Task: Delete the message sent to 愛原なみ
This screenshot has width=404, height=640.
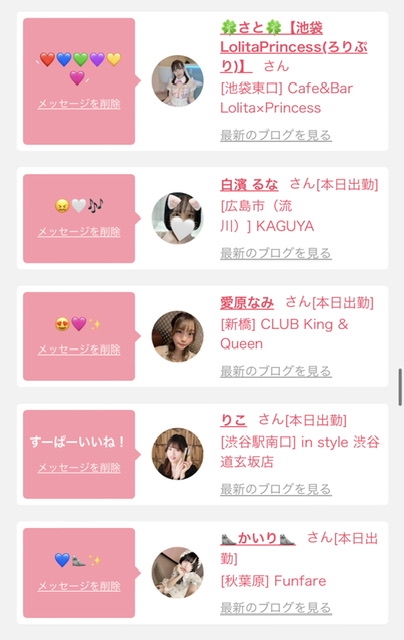Action: click(79, 349)
